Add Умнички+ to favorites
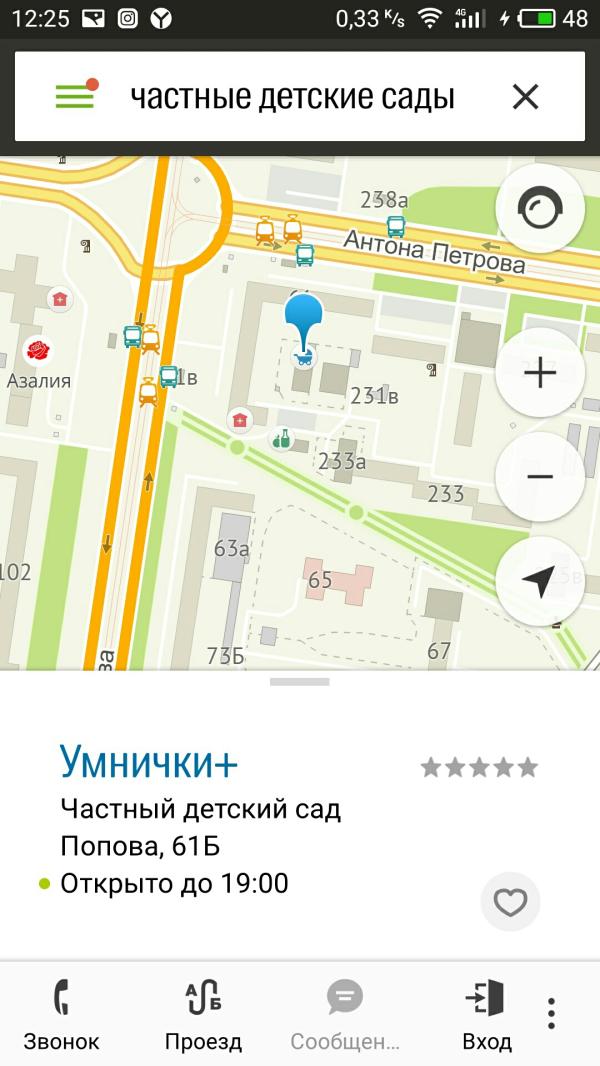 (x=510, y=902)
